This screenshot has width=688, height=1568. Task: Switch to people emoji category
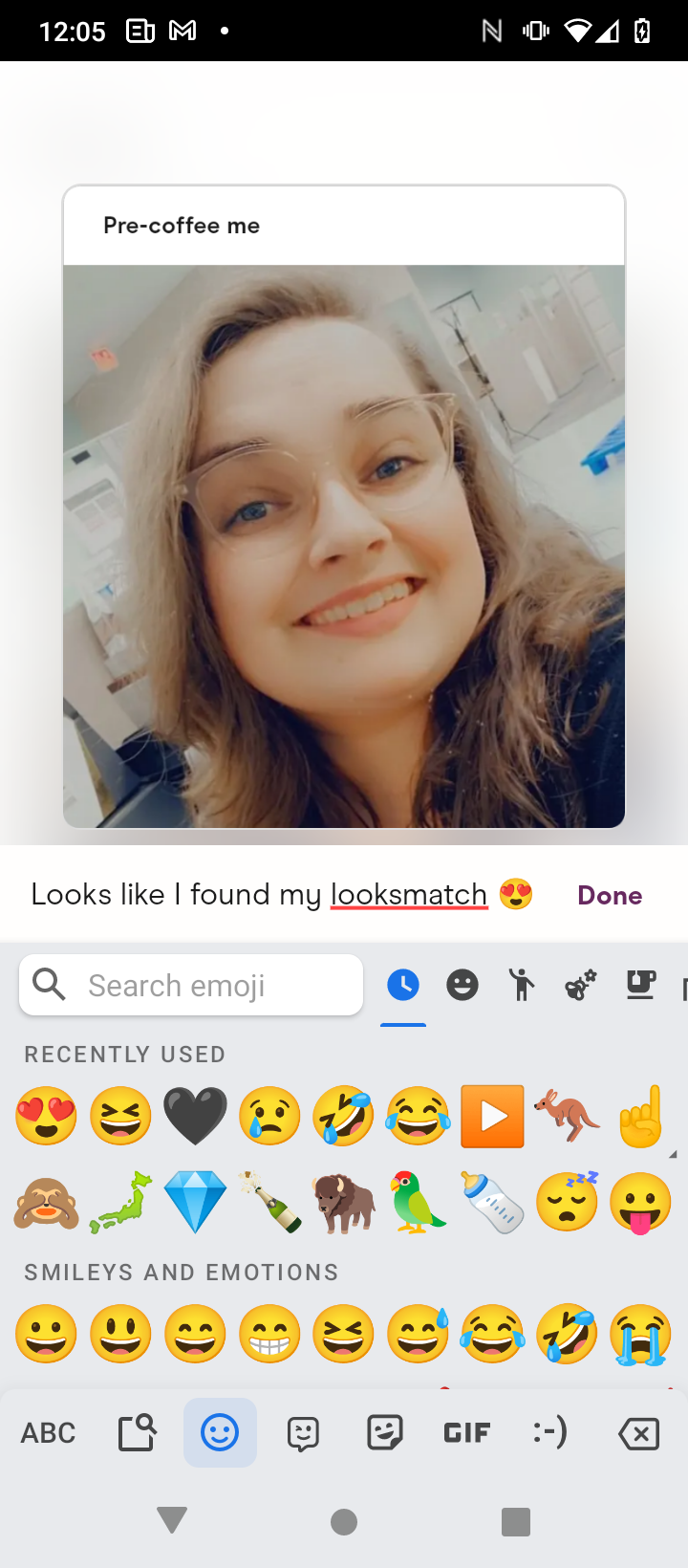522,985
